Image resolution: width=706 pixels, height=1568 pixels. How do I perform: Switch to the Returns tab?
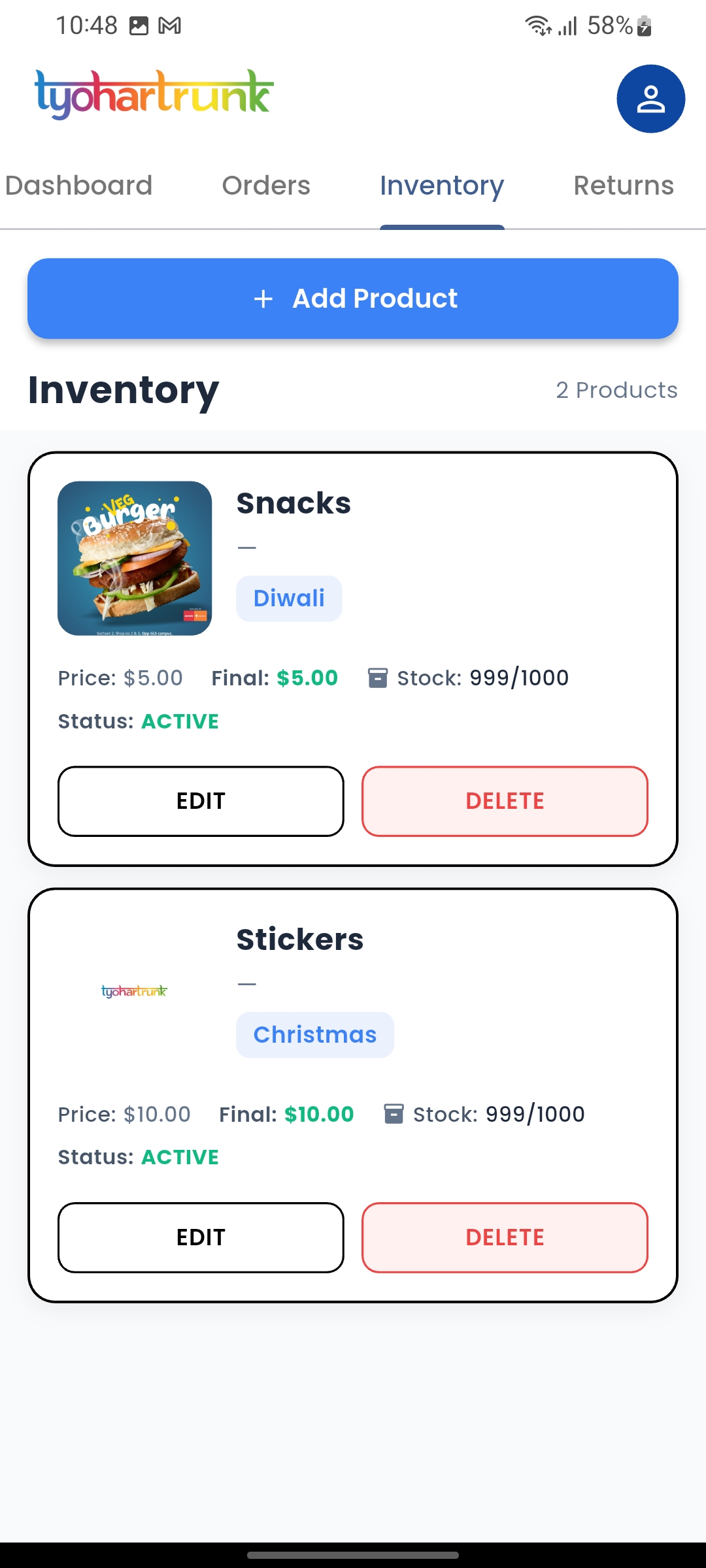click(624, 185)
